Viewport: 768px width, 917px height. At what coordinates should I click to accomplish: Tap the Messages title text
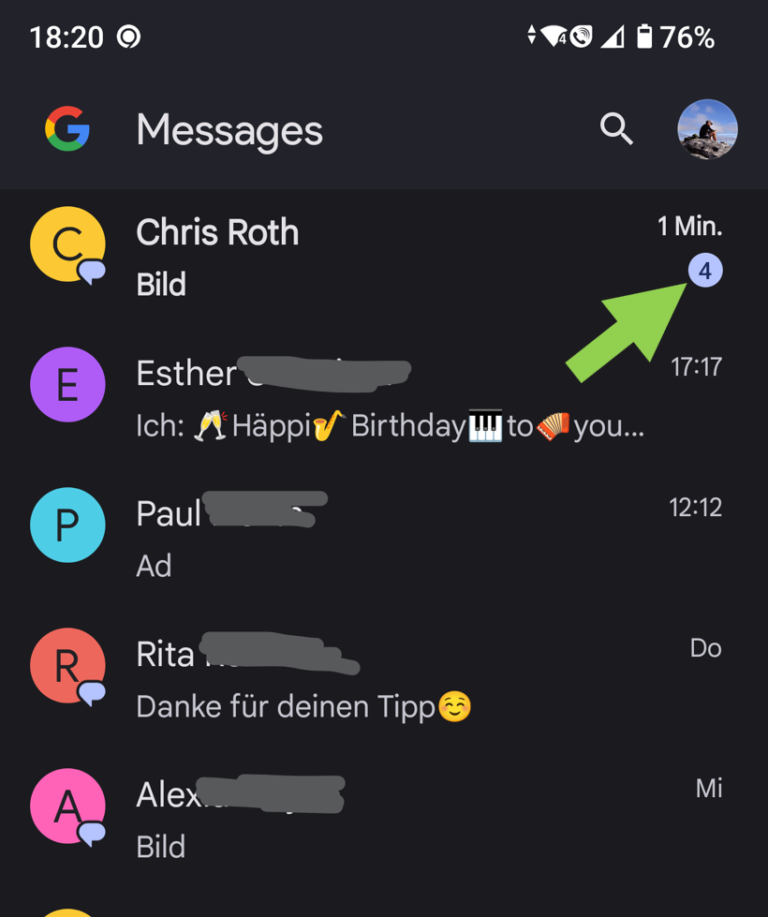tap(228, 129)
